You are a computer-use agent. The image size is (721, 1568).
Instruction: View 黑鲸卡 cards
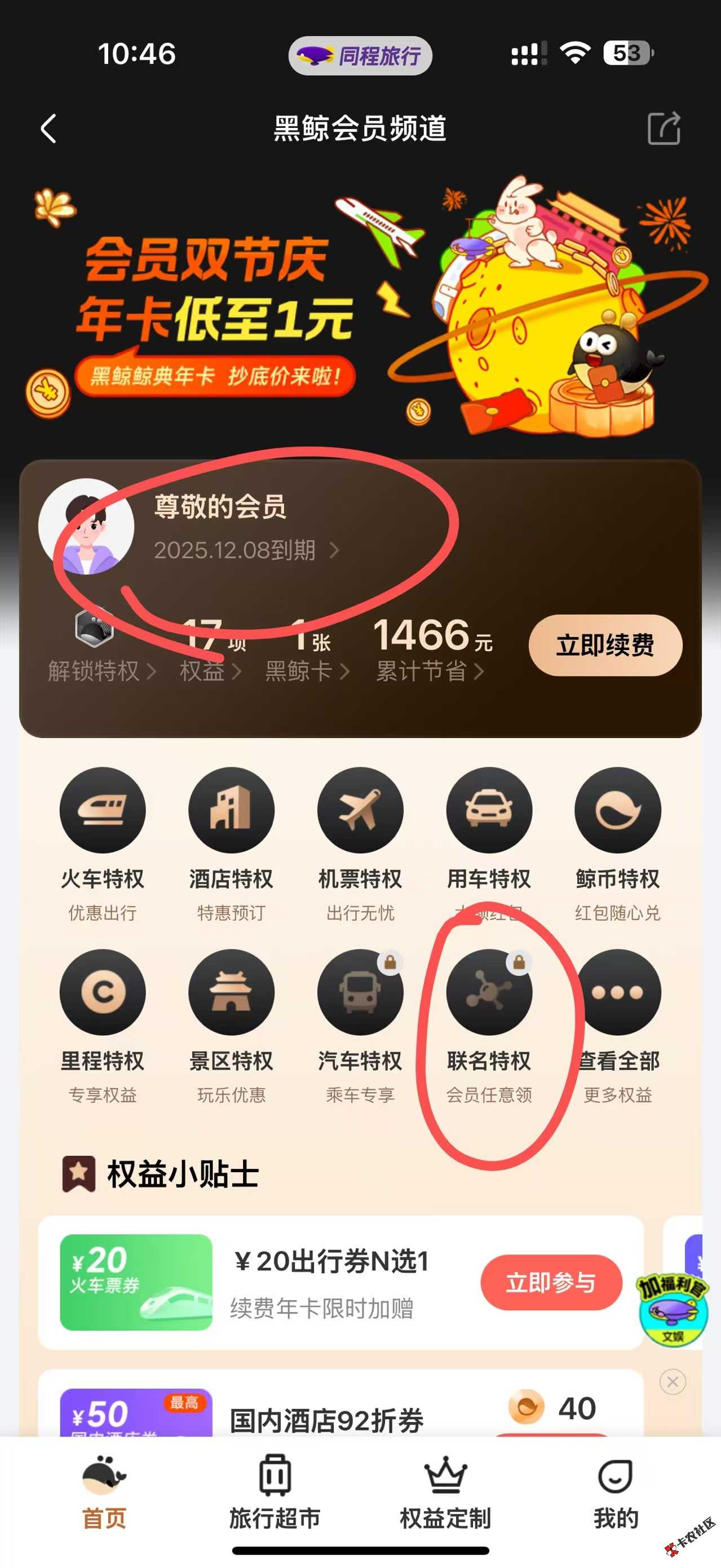pyautogui.click(x=307, y=671)
